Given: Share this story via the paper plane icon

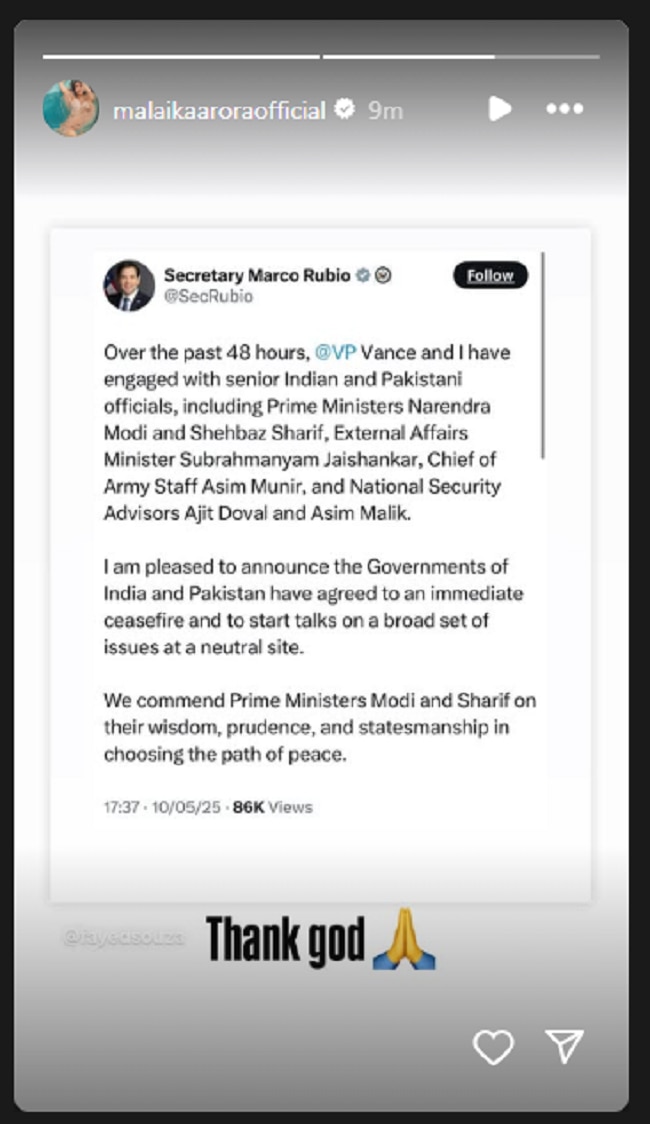Looking at the screenshot, I should pos(565,1046).
